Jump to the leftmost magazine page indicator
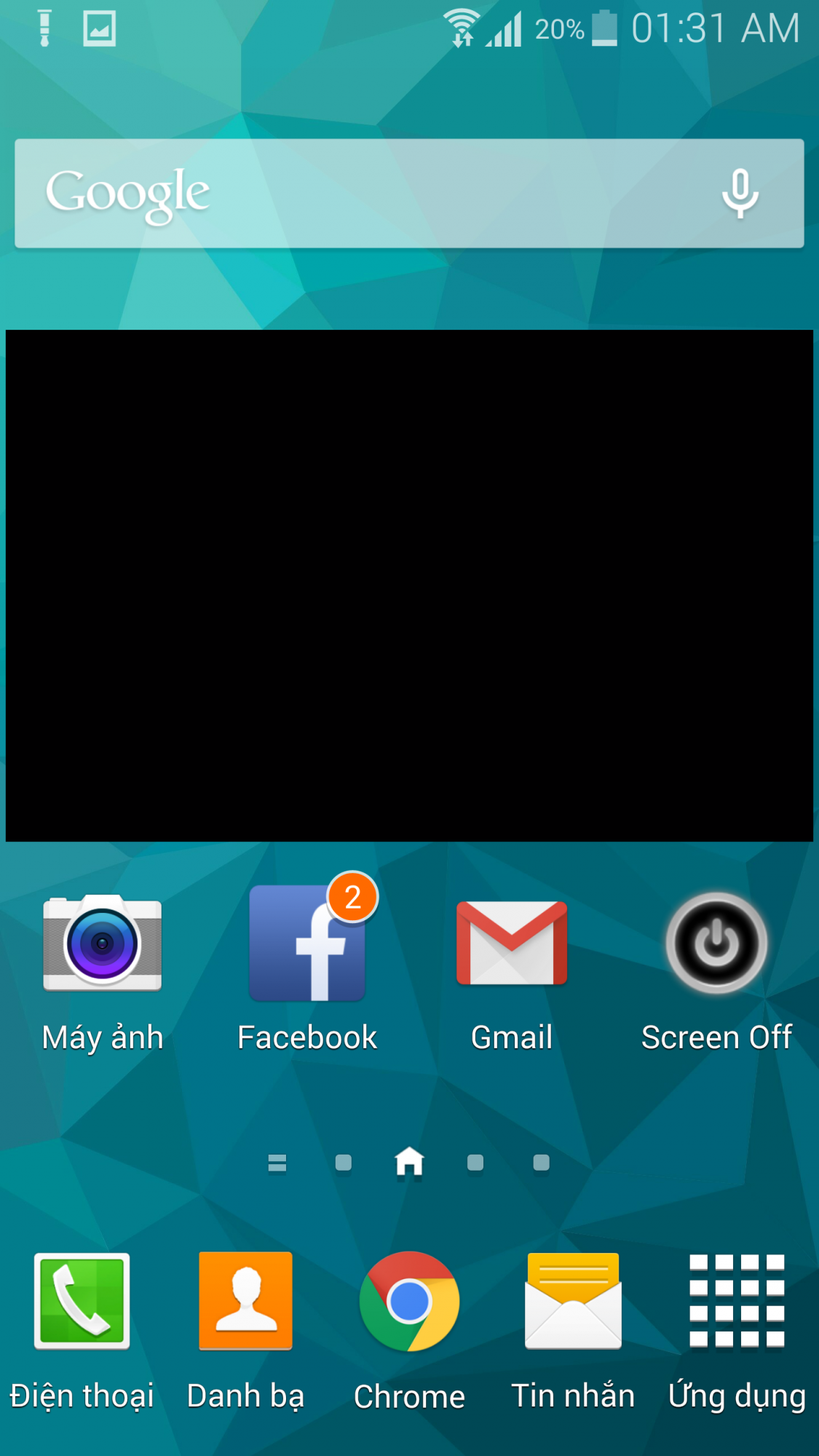 277,1163
